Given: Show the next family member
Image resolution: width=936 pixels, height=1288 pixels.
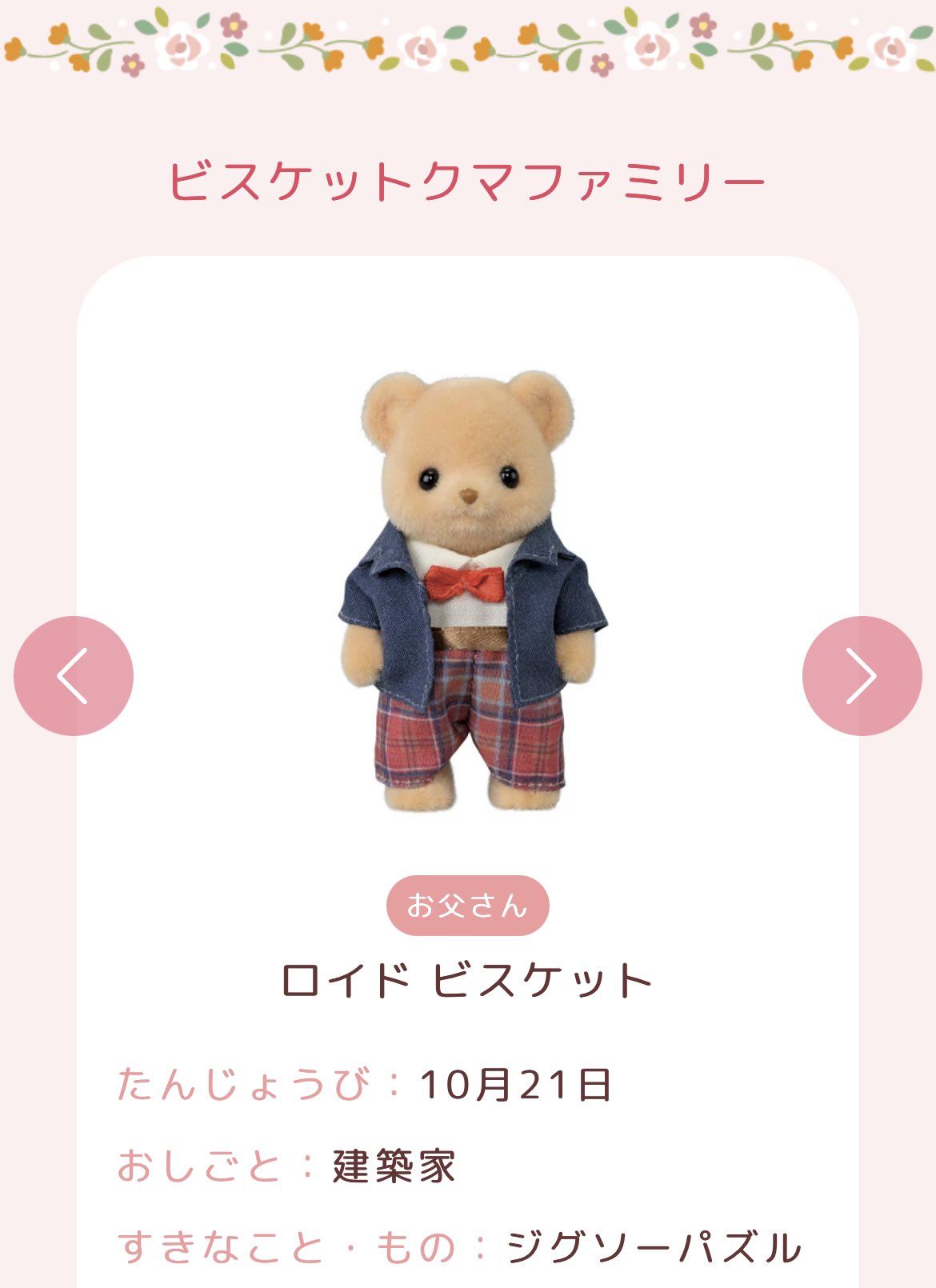Looking at the screenshot, I should (x=862, y=676).
